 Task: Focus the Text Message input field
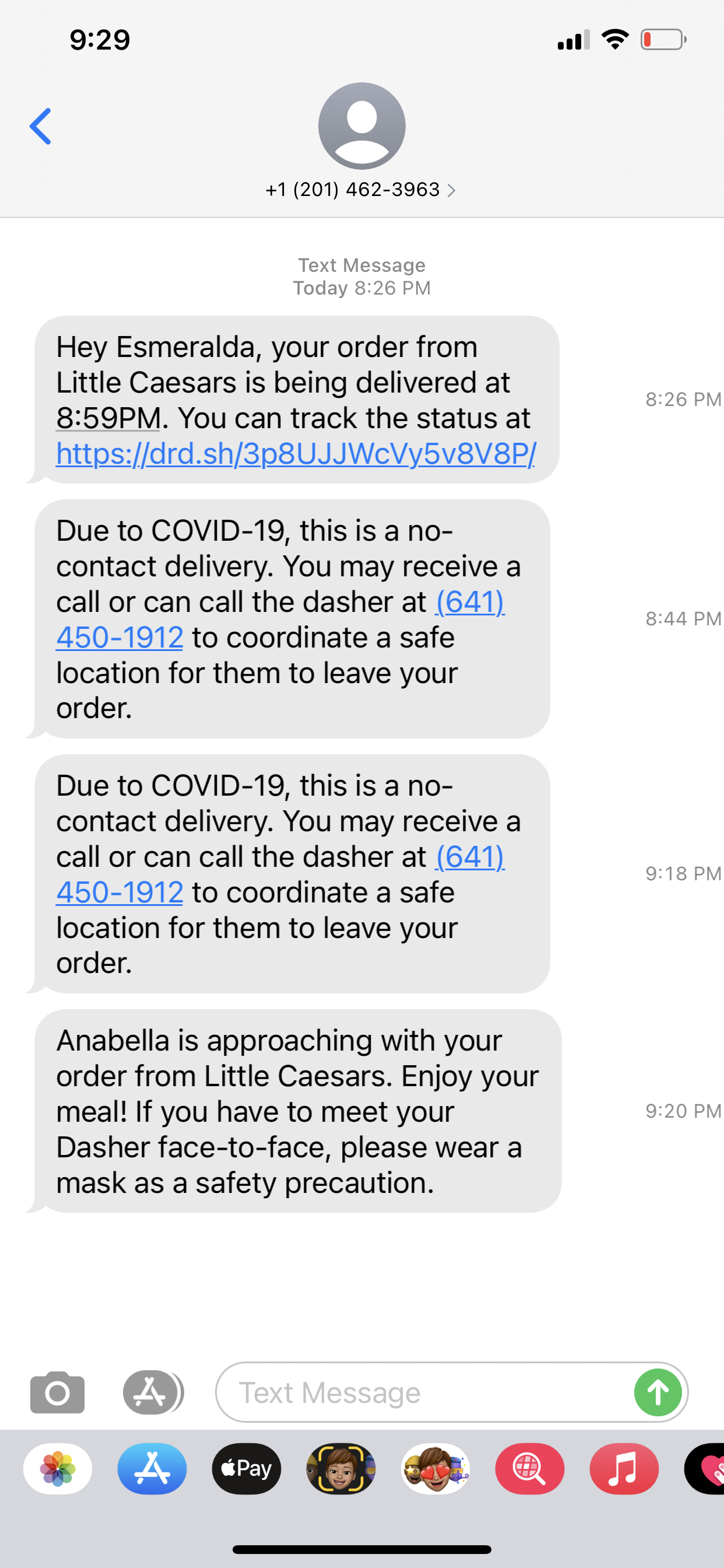pyautogui.click(x=426, y=1392)
